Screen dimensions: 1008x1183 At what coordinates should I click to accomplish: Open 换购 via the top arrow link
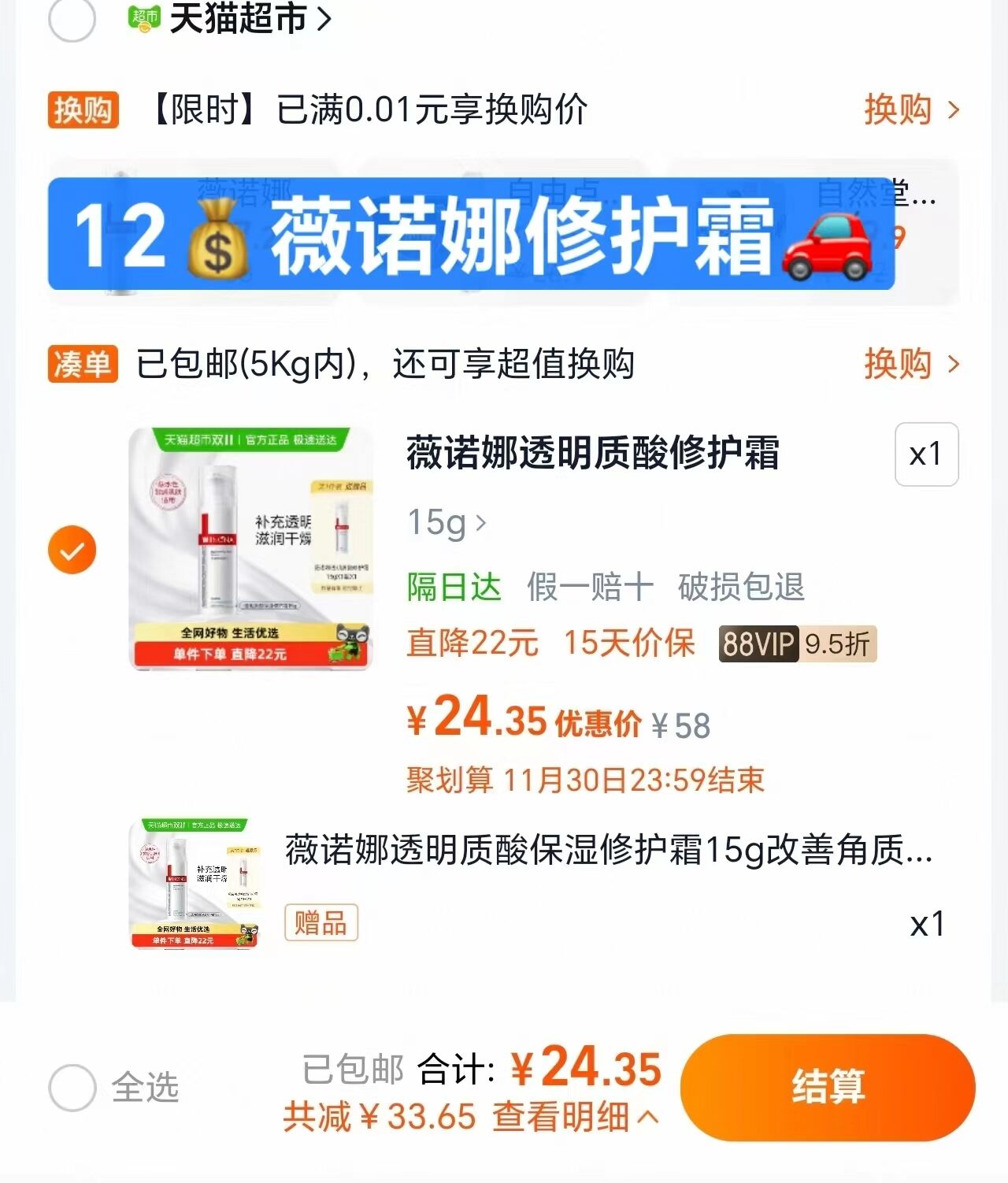tap(912, 109)
